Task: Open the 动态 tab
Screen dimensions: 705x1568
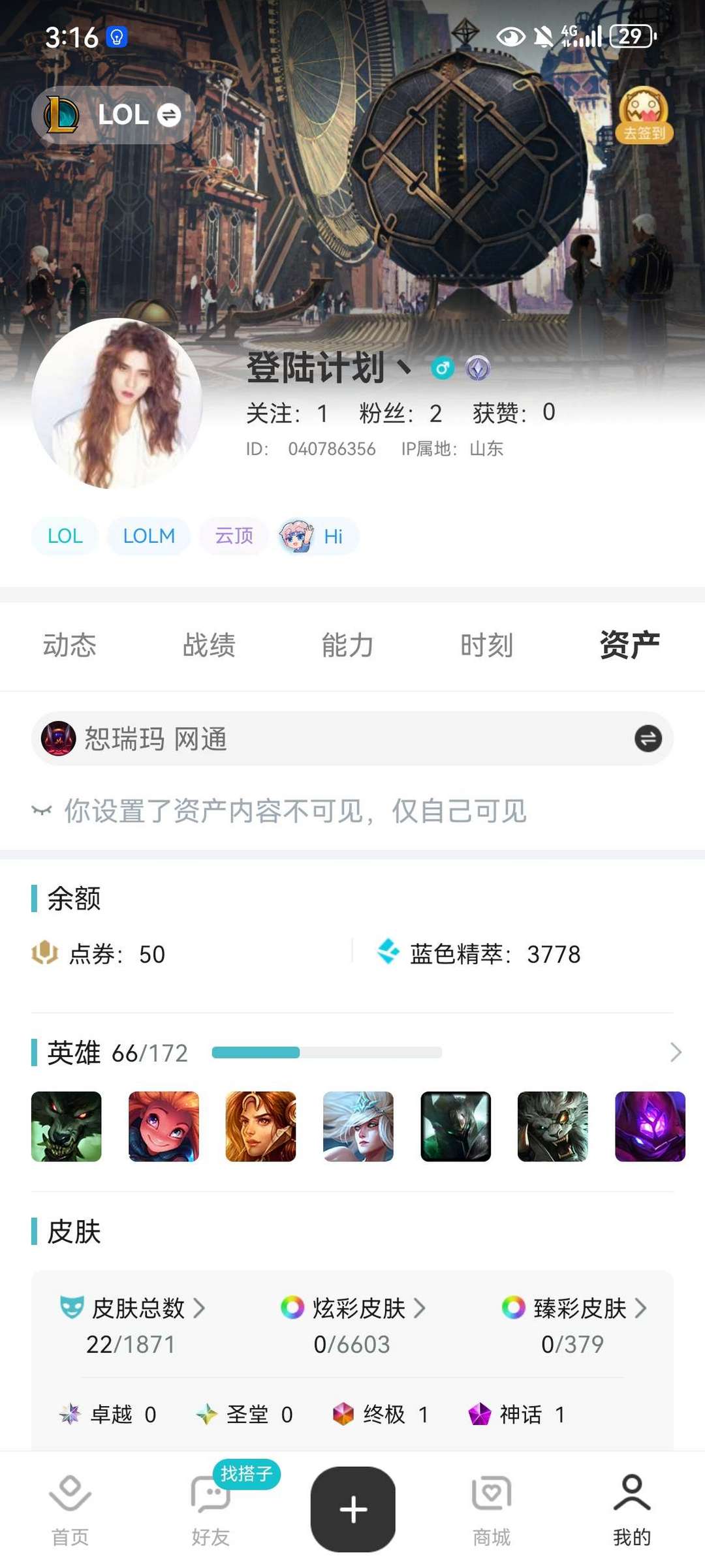Action: point(70,645)
